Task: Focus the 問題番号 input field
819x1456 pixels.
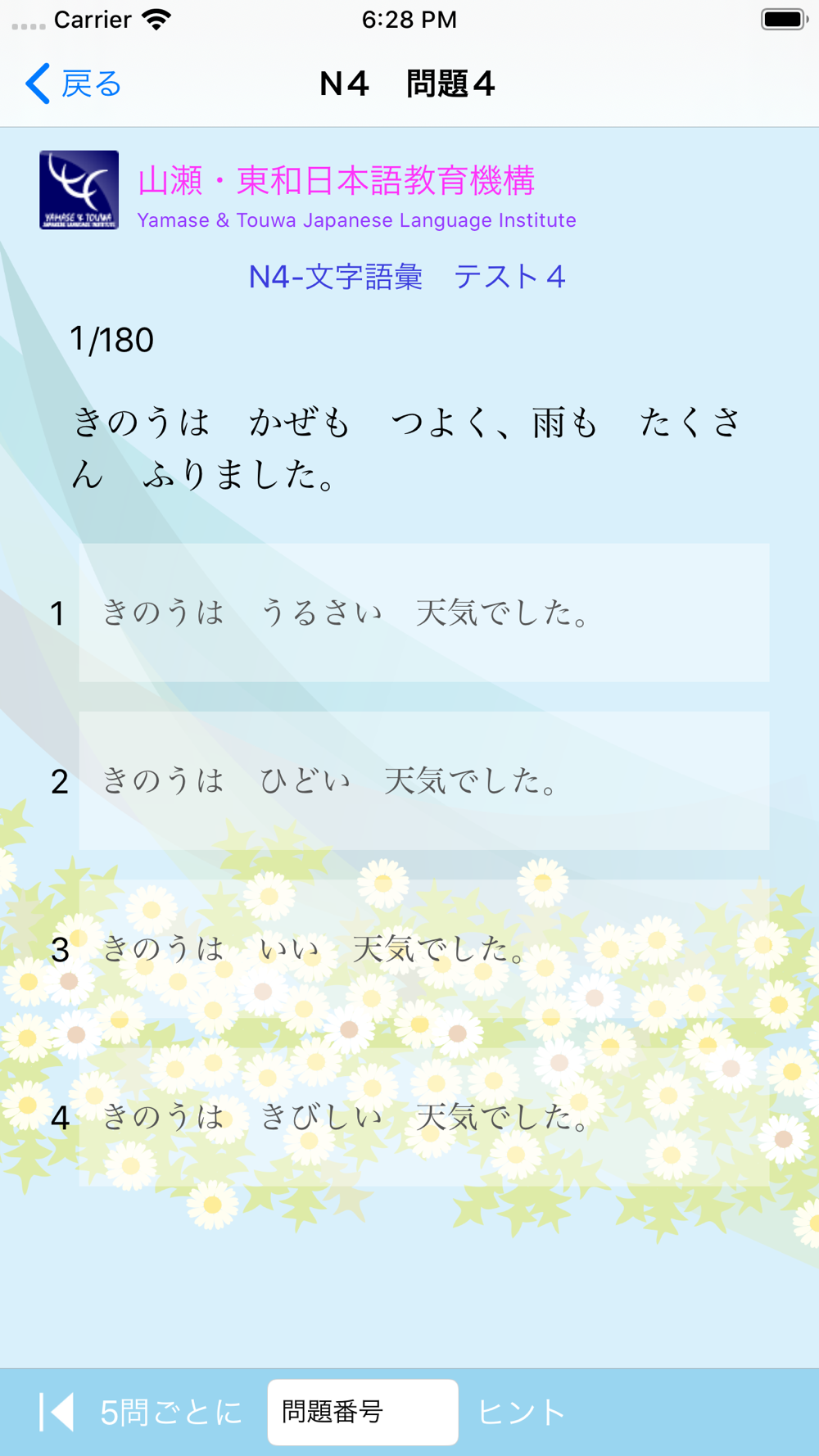Action: point(363,1412)
